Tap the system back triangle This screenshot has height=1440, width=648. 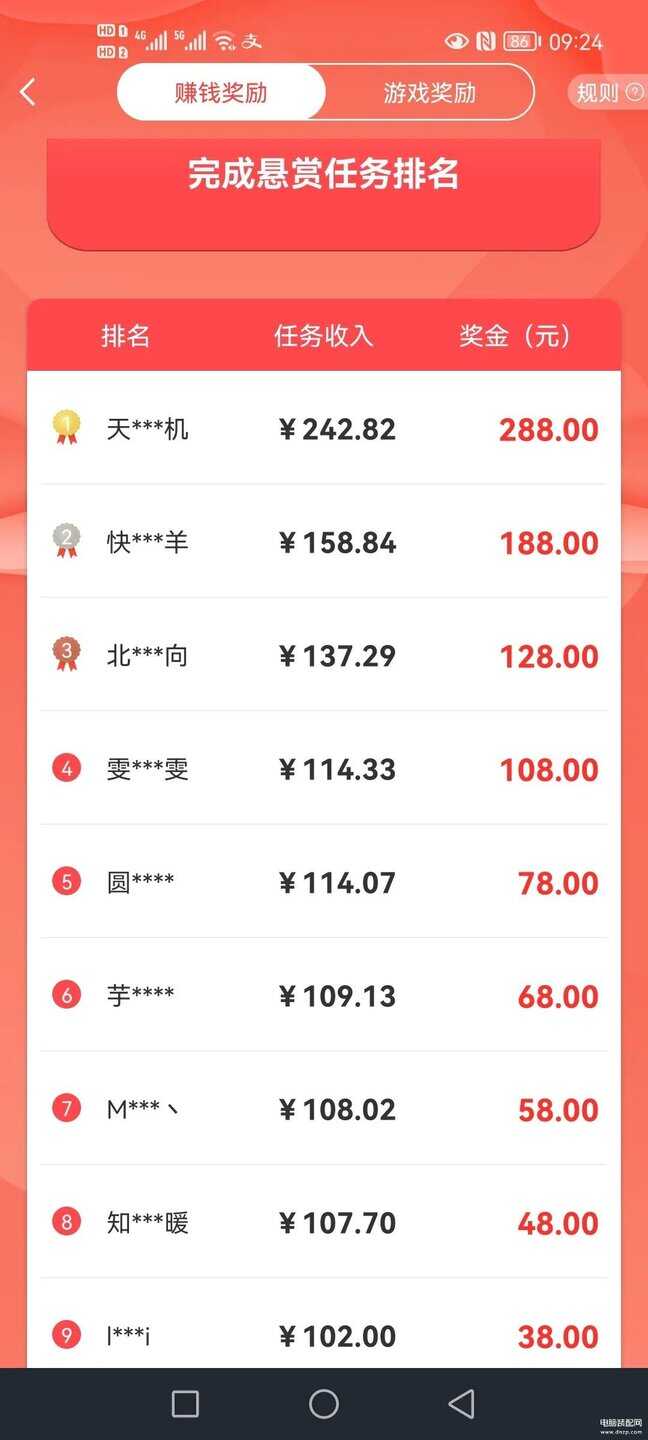pyautogui.click(x=461, y=1404)
